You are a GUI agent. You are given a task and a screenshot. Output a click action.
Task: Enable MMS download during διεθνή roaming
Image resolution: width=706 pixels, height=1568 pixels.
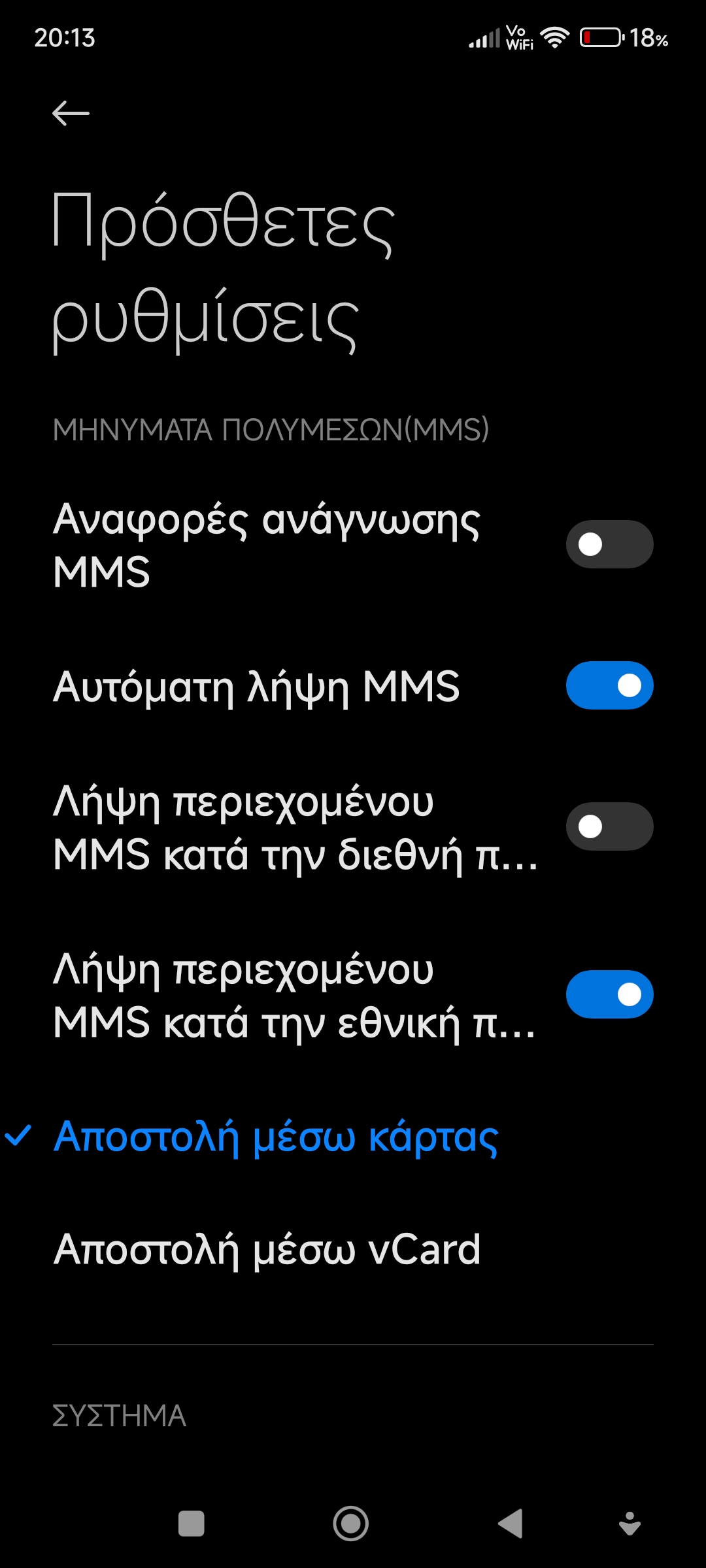pyautogui.click(x=609, y=826)
